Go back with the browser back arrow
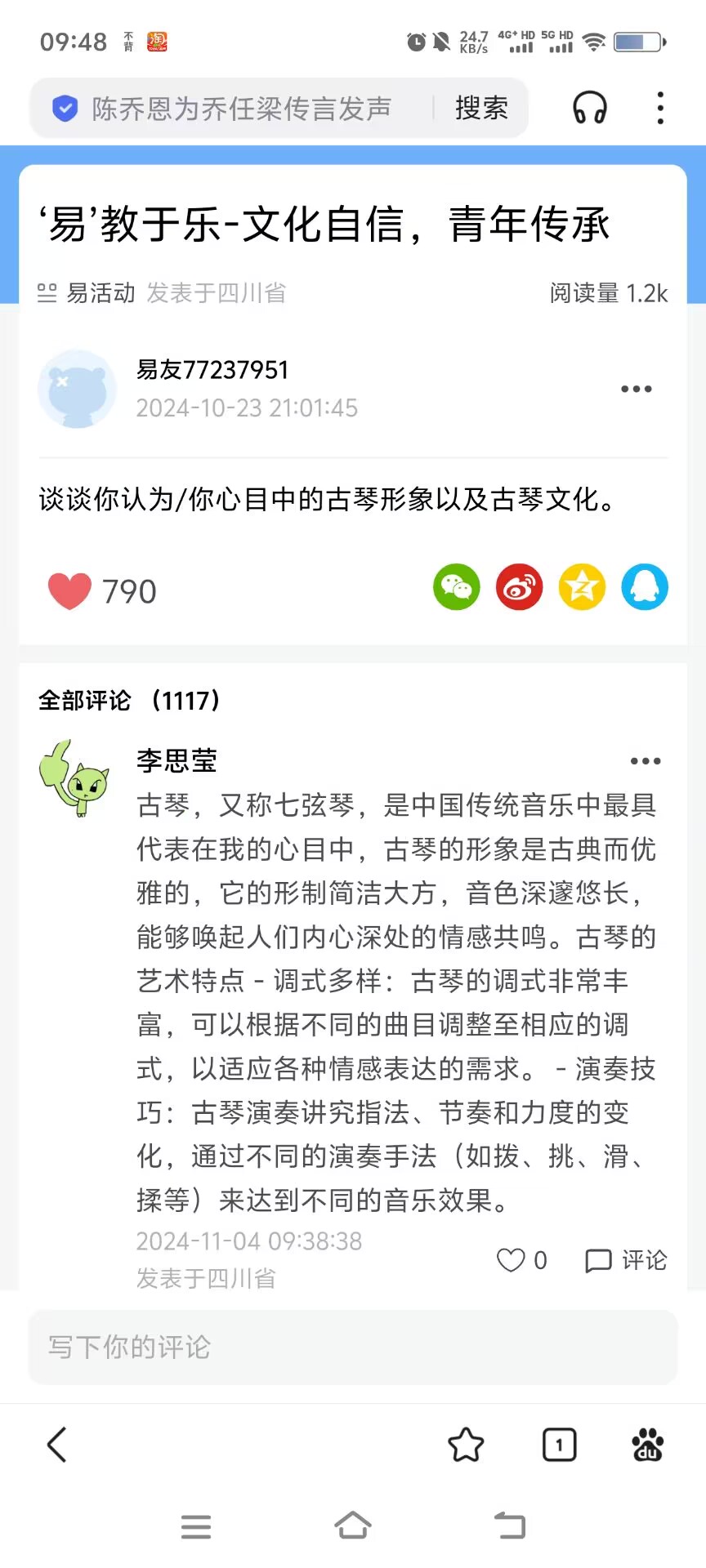This screenshot has width=706, height=1568. (56, 1445)
